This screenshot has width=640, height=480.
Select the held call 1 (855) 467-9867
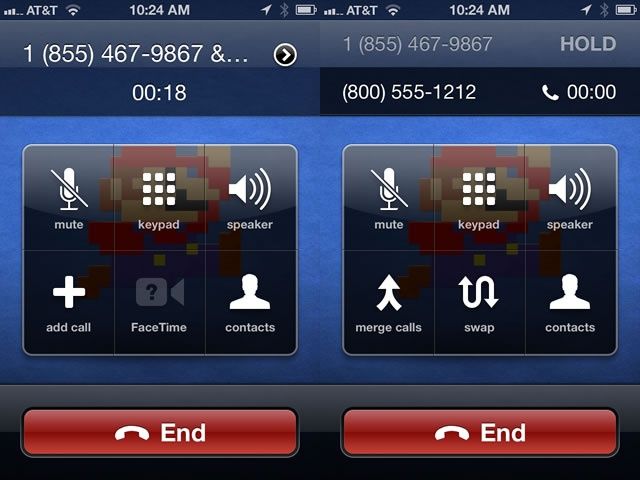point(418,45)
